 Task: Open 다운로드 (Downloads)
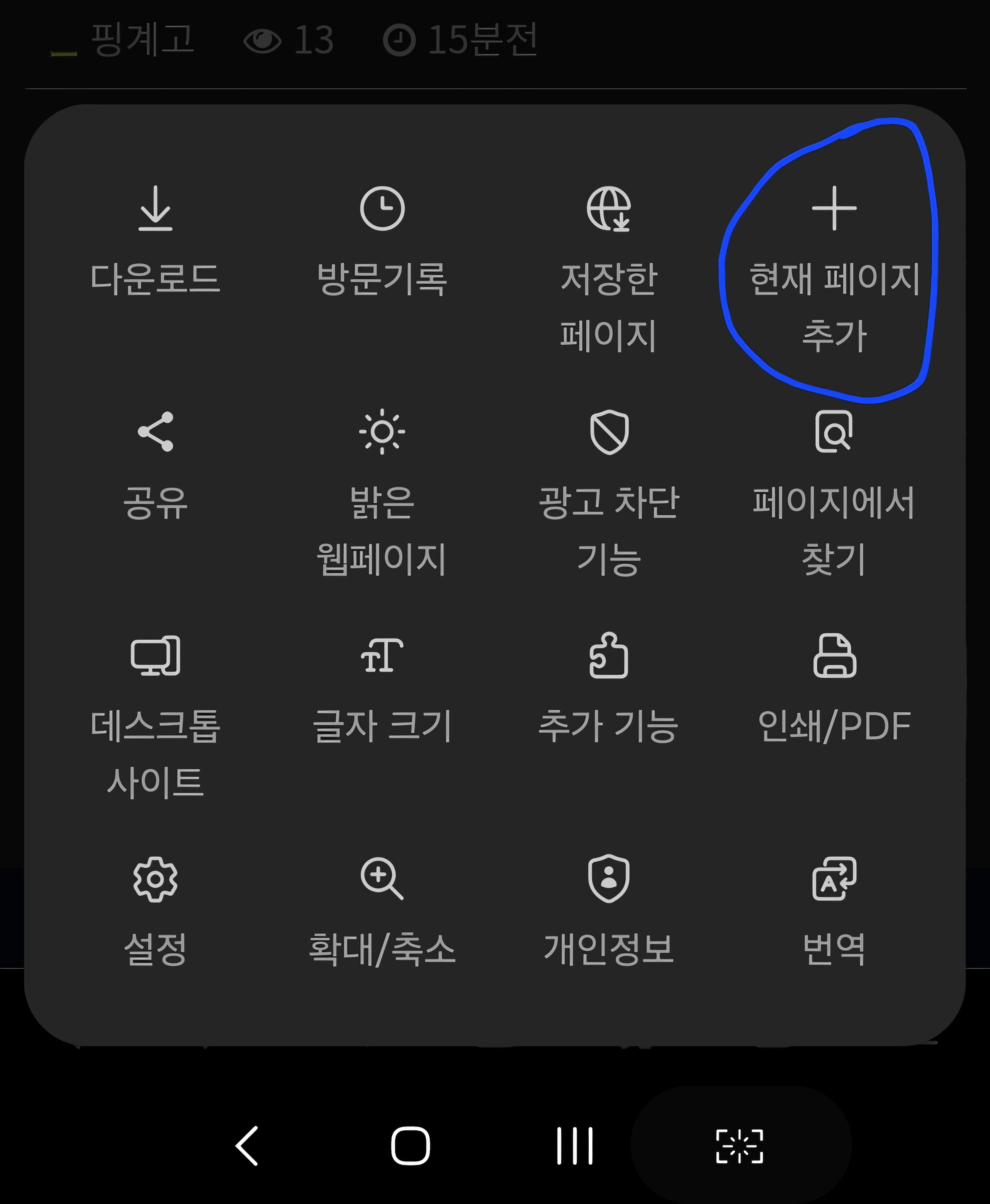[155, 240]
